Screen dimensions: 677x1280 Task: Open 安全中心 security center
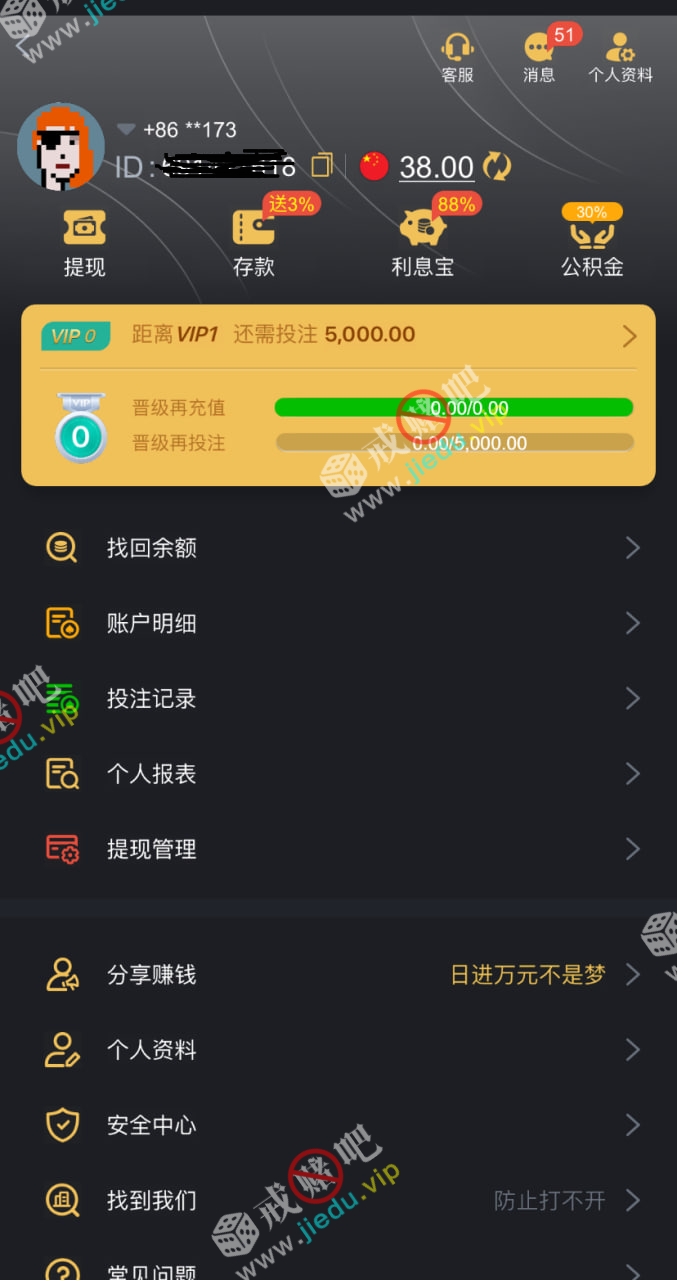click(338, 1125)
